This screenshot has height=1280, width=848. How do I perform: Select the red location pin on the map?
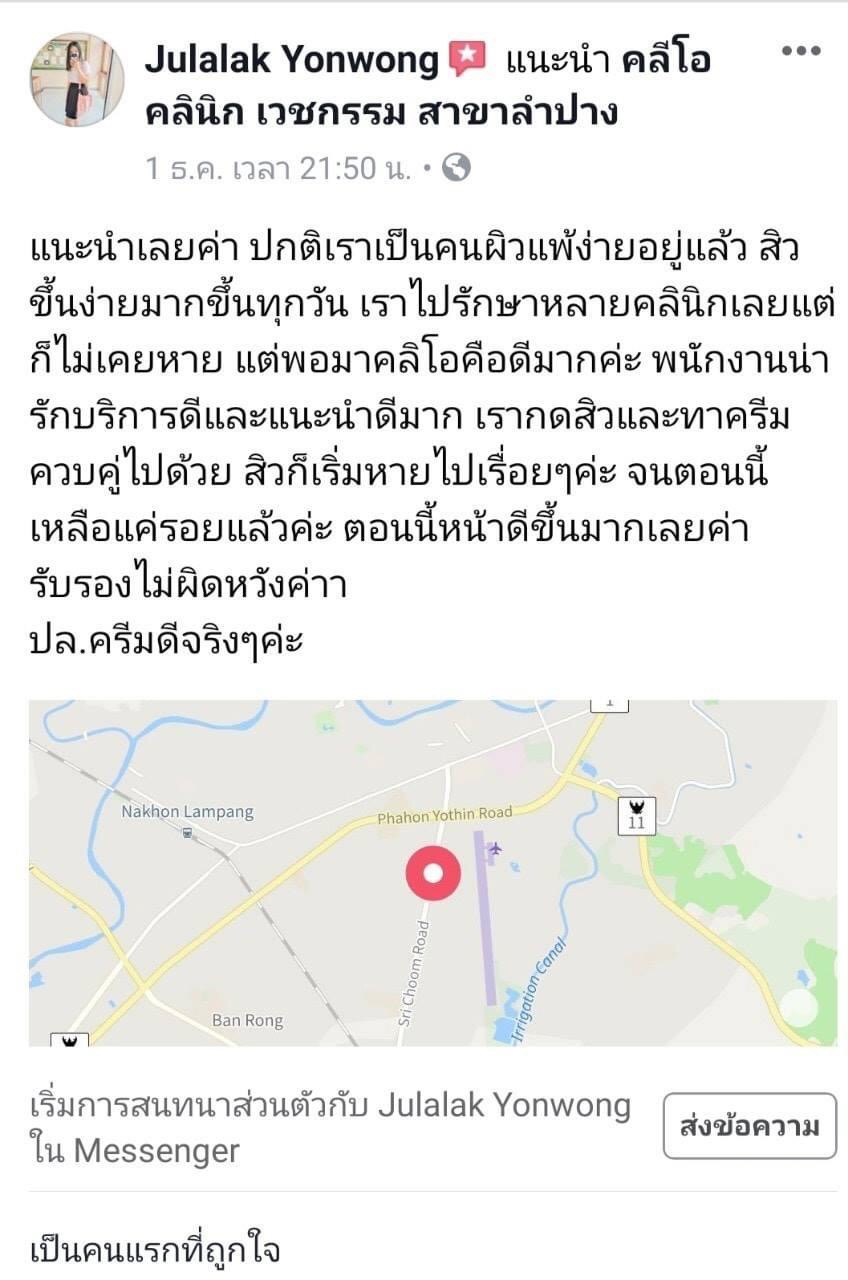(432, 874)
